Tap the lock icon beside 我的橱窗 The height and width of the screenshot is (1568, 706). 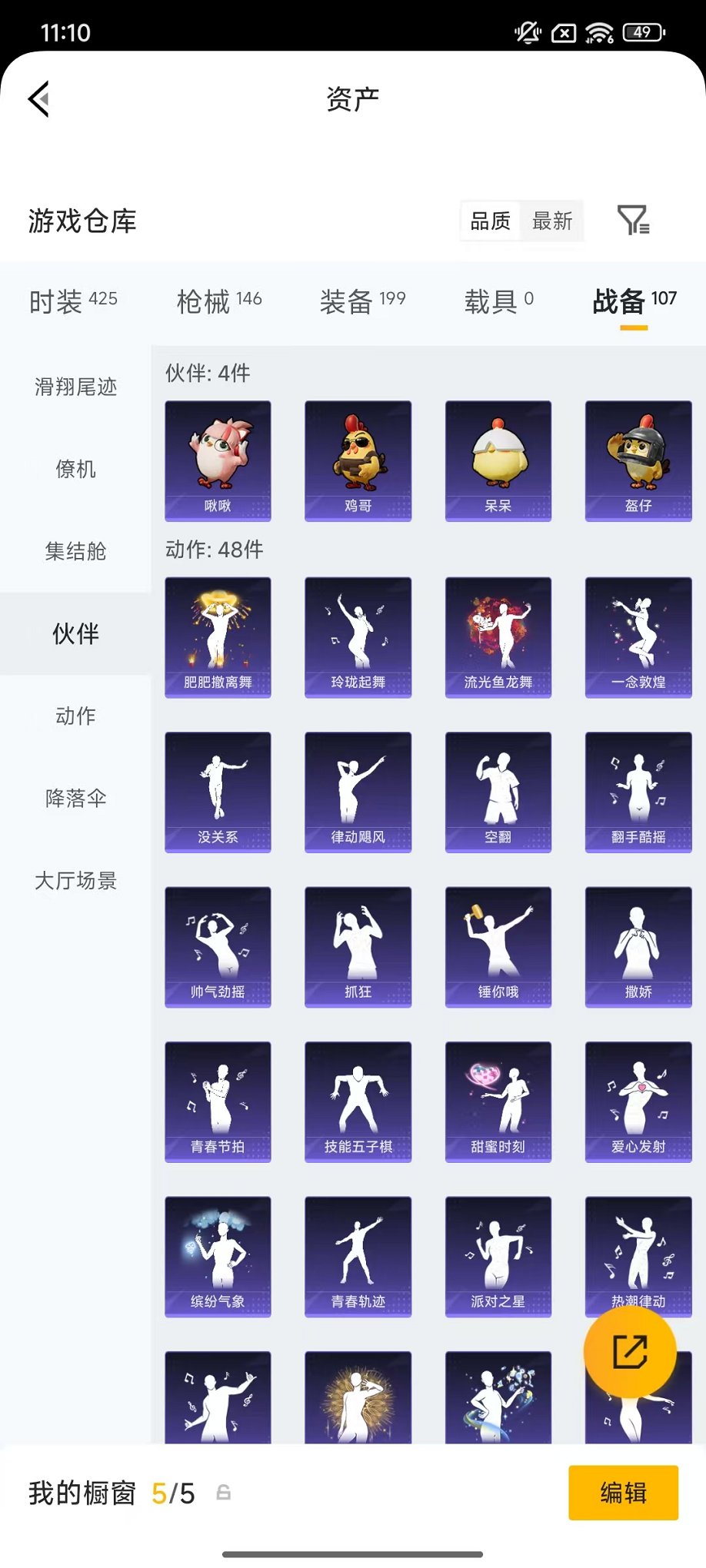coord(224,1493)
